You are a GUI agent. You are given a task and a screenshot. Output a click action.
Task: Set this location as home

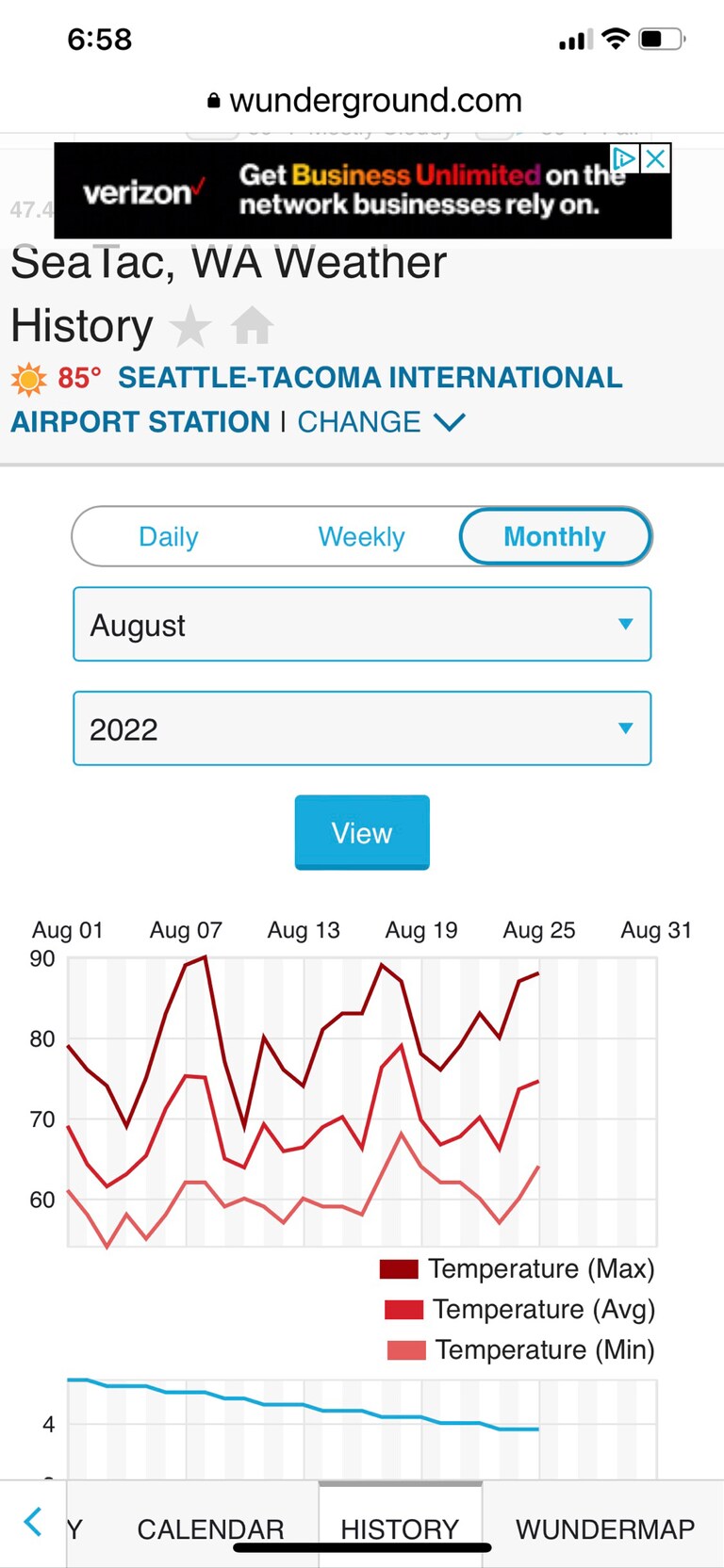pos(253,327)
